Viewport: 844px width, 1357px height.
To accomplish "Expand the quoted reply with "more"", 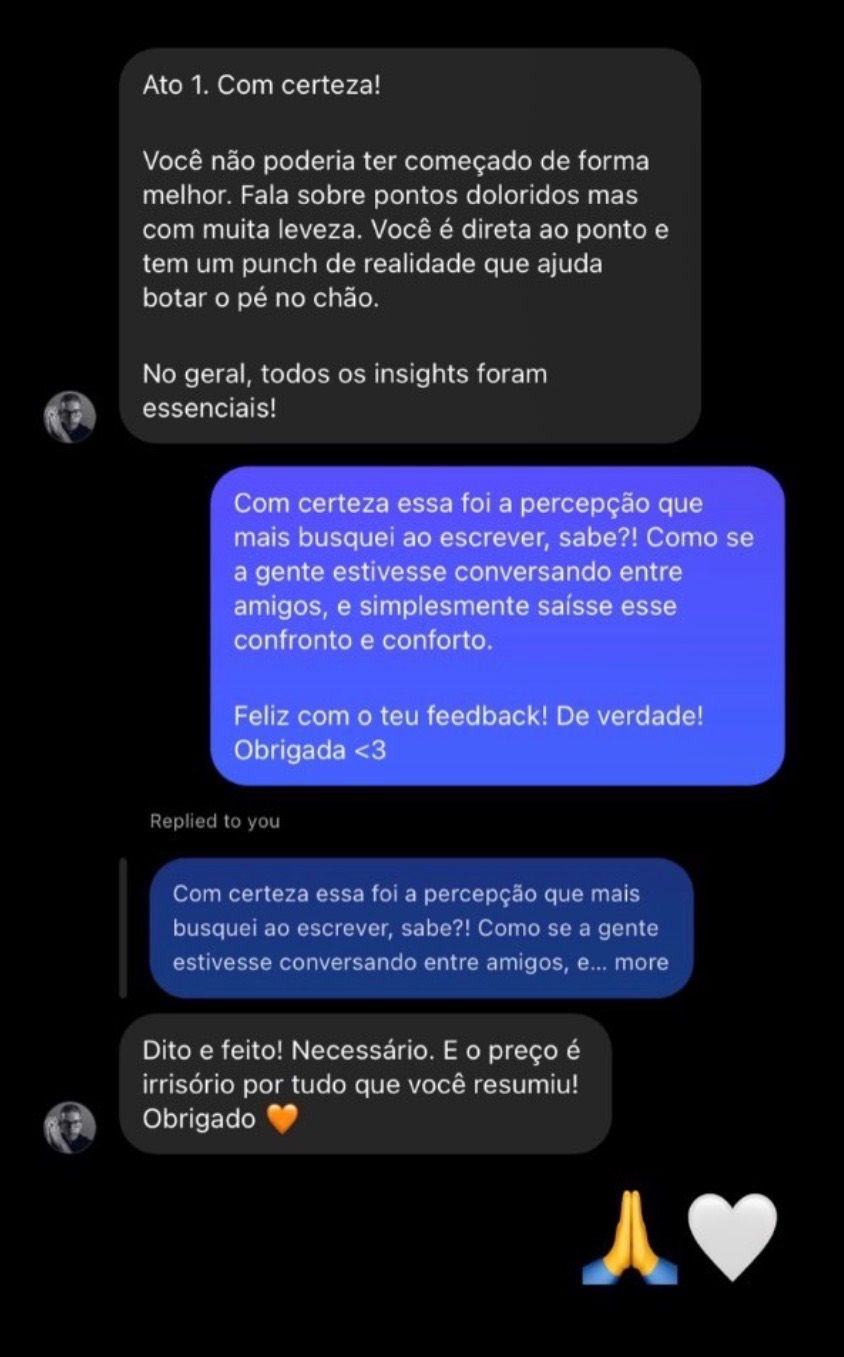I will (x=641, y=963).
